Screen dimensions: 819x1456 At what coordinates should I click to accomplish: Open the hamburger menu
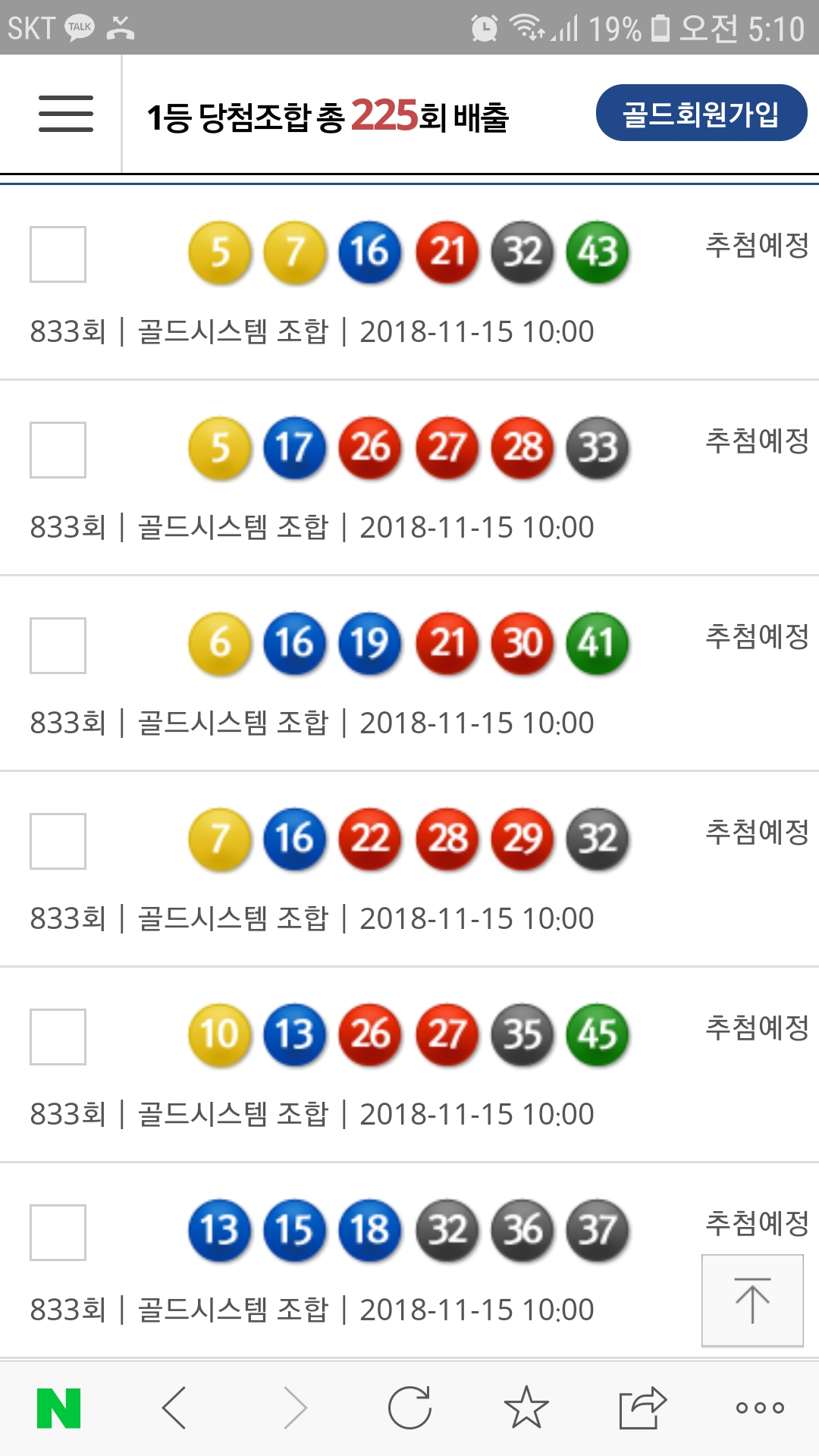click(x=66, y=114)
